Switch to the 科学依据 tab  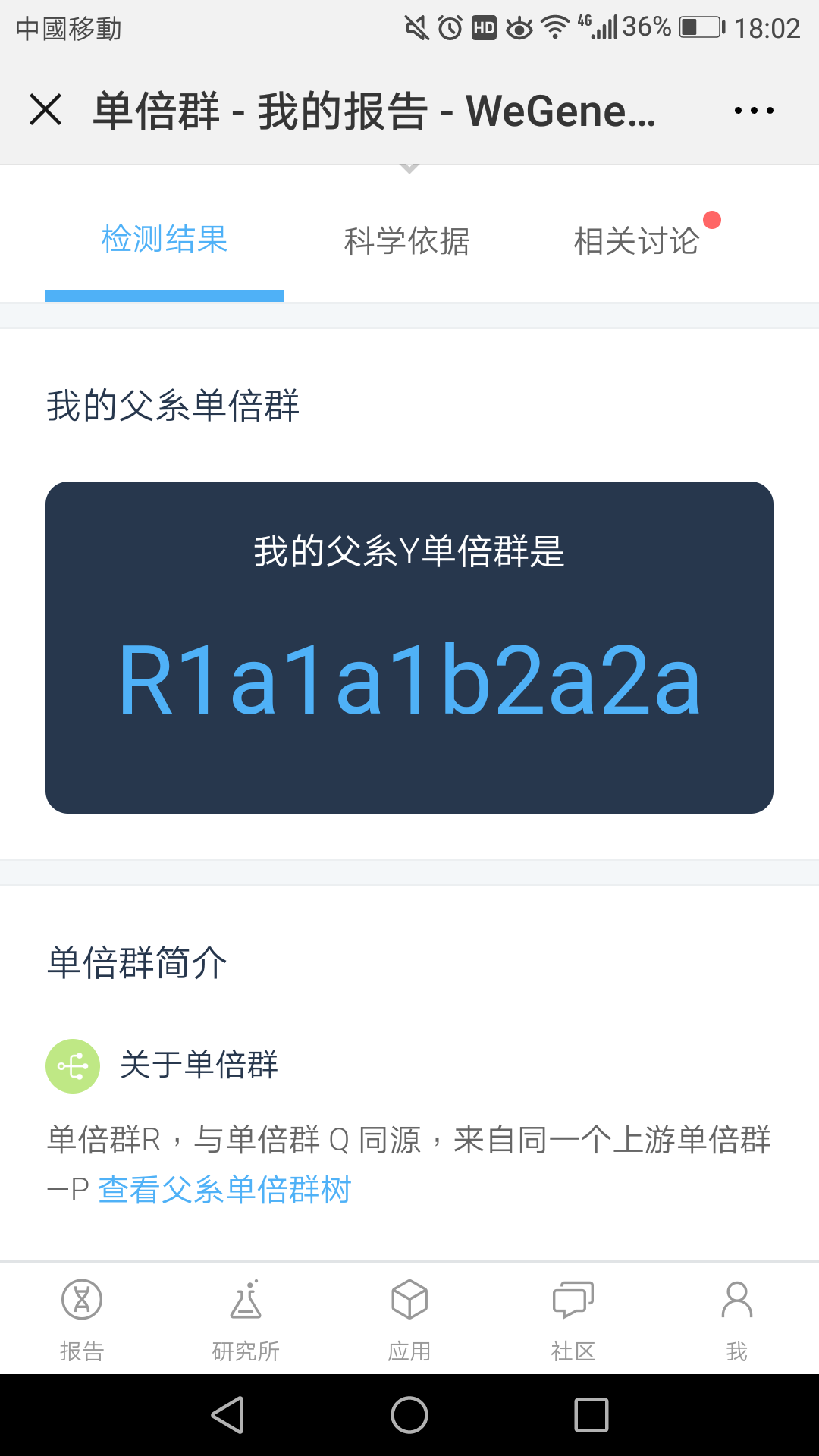point(407,241)
